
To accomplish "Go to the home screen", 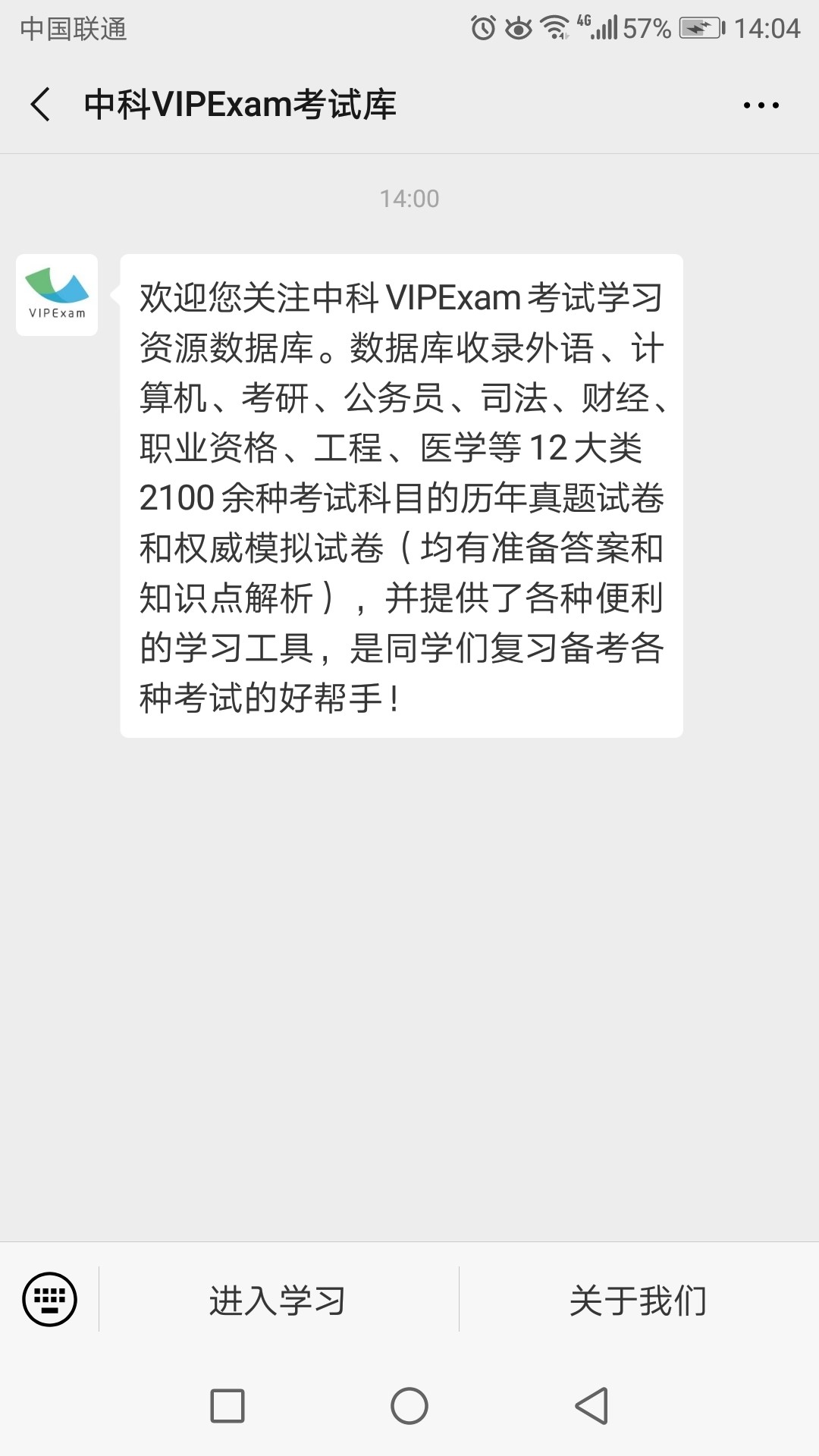I will click(409, 1406).
